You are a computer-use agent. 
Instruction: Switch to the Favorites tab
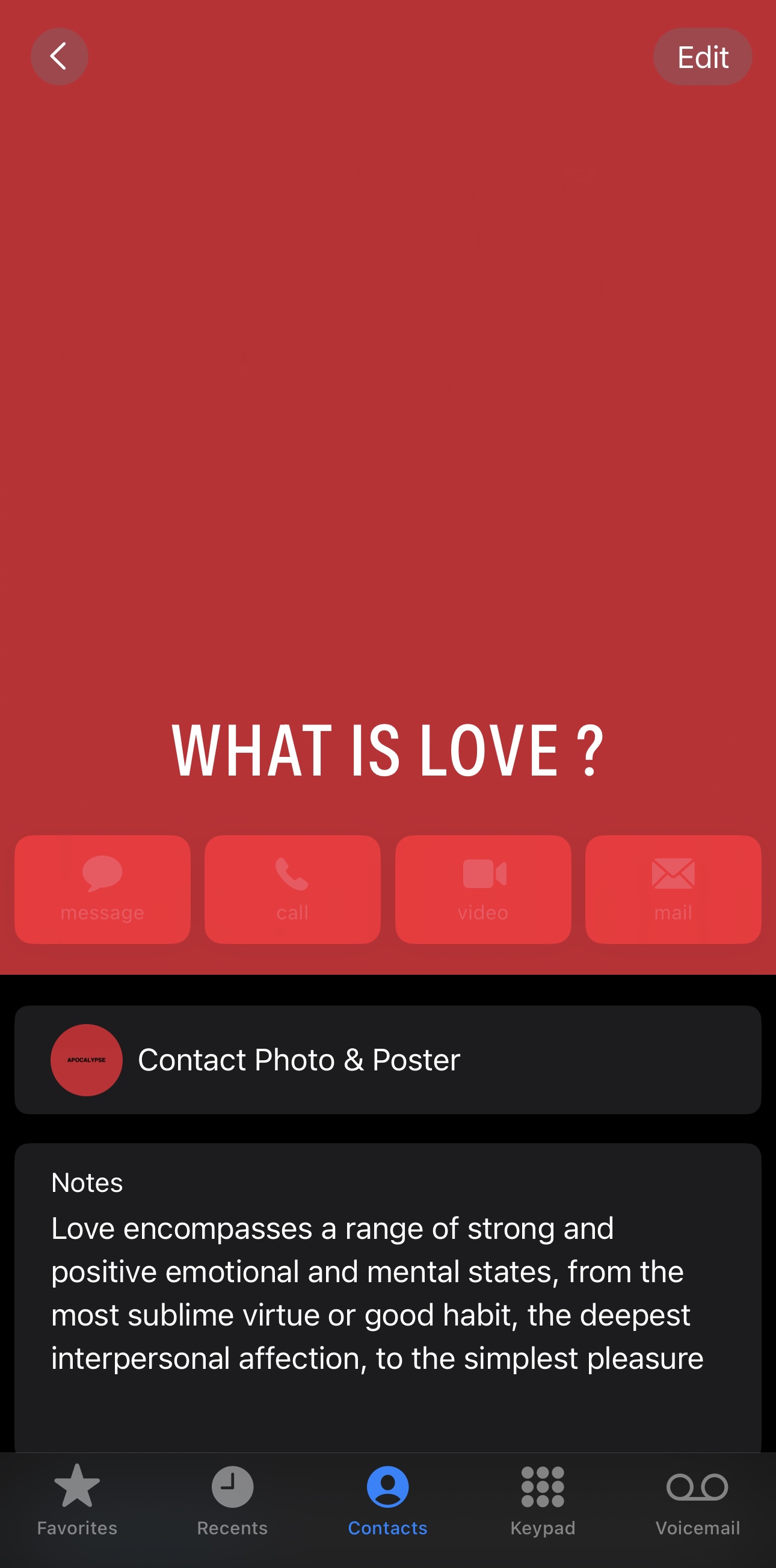(77, 1499)
